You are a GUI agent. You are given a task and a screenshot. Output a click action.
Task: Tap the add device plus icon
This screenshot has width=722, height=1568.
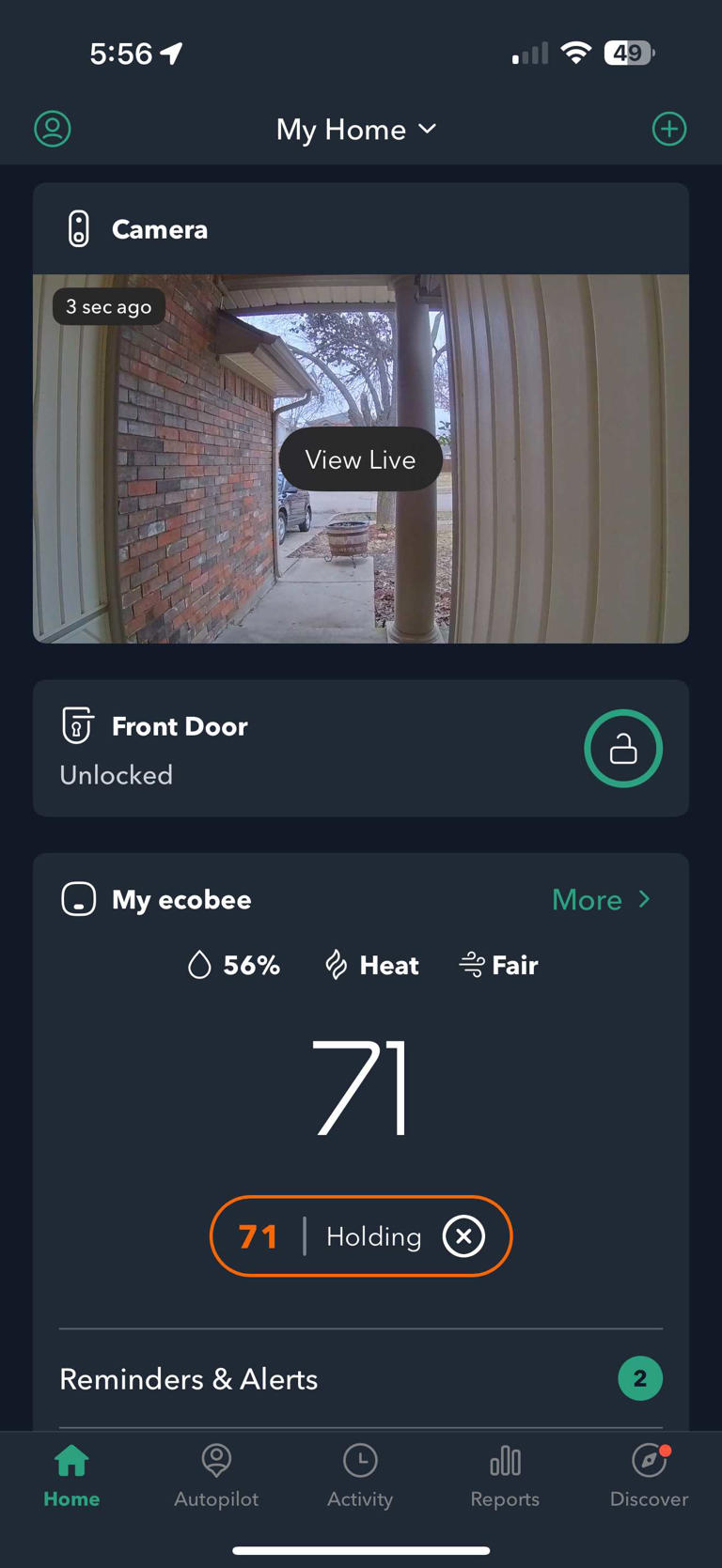coord(669,129)
